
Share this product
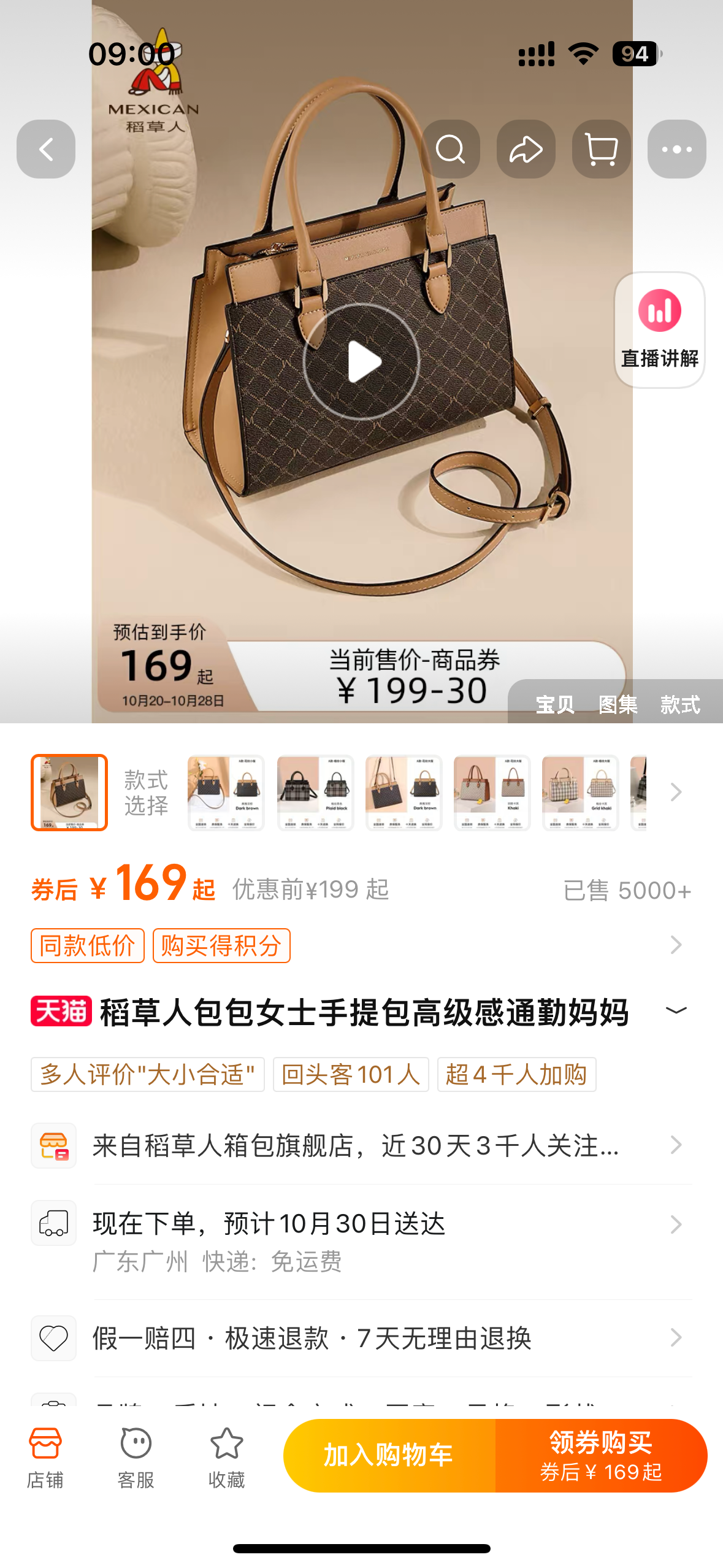tap(526, 149)
